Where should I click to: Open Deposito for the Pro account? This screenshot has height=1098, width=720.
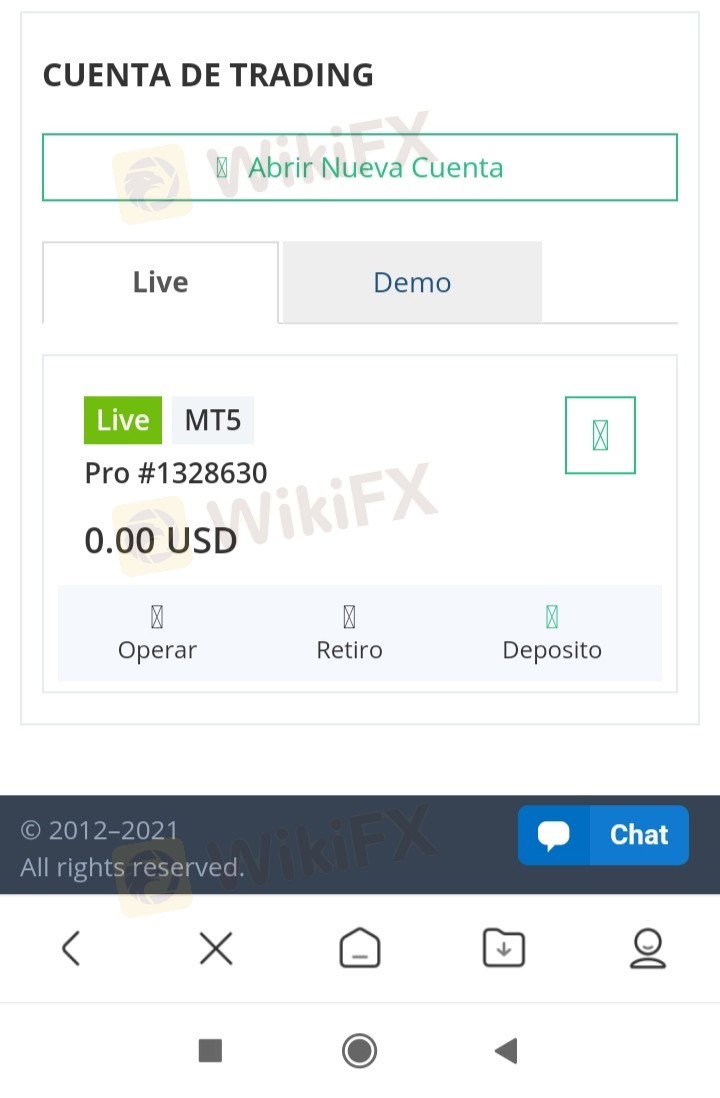coord(552,635)
